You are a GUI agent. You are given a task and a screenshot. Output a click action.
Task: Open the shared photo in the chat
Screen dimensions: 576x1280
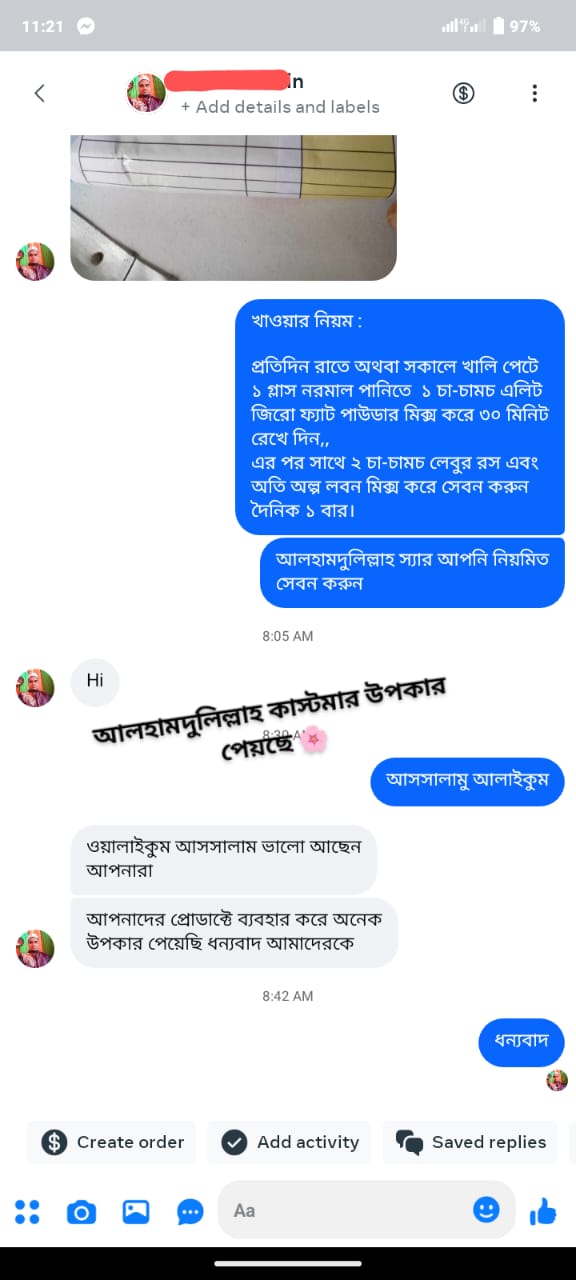tap(233, 207)
